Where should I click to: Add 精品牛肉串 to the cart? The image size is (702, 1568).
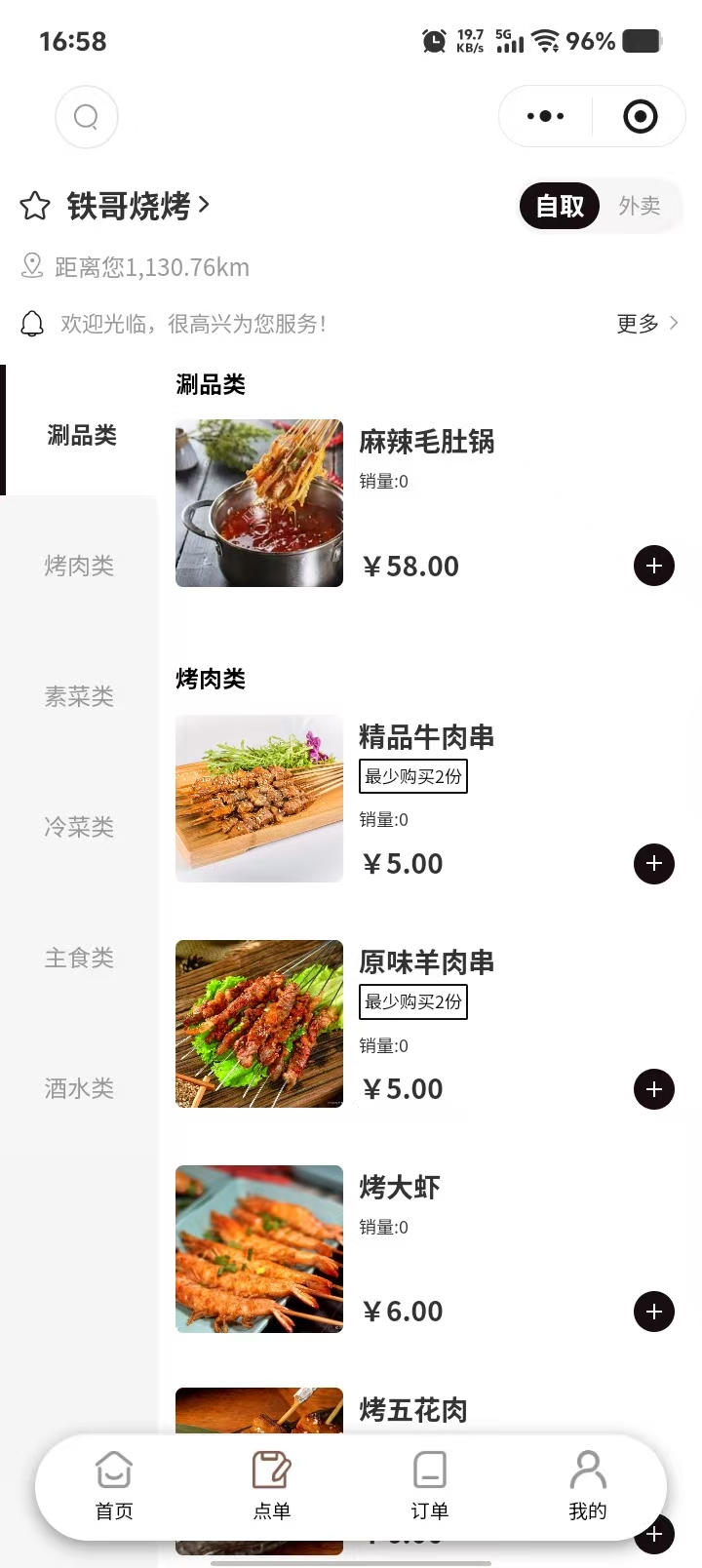(x=654, y=864)
